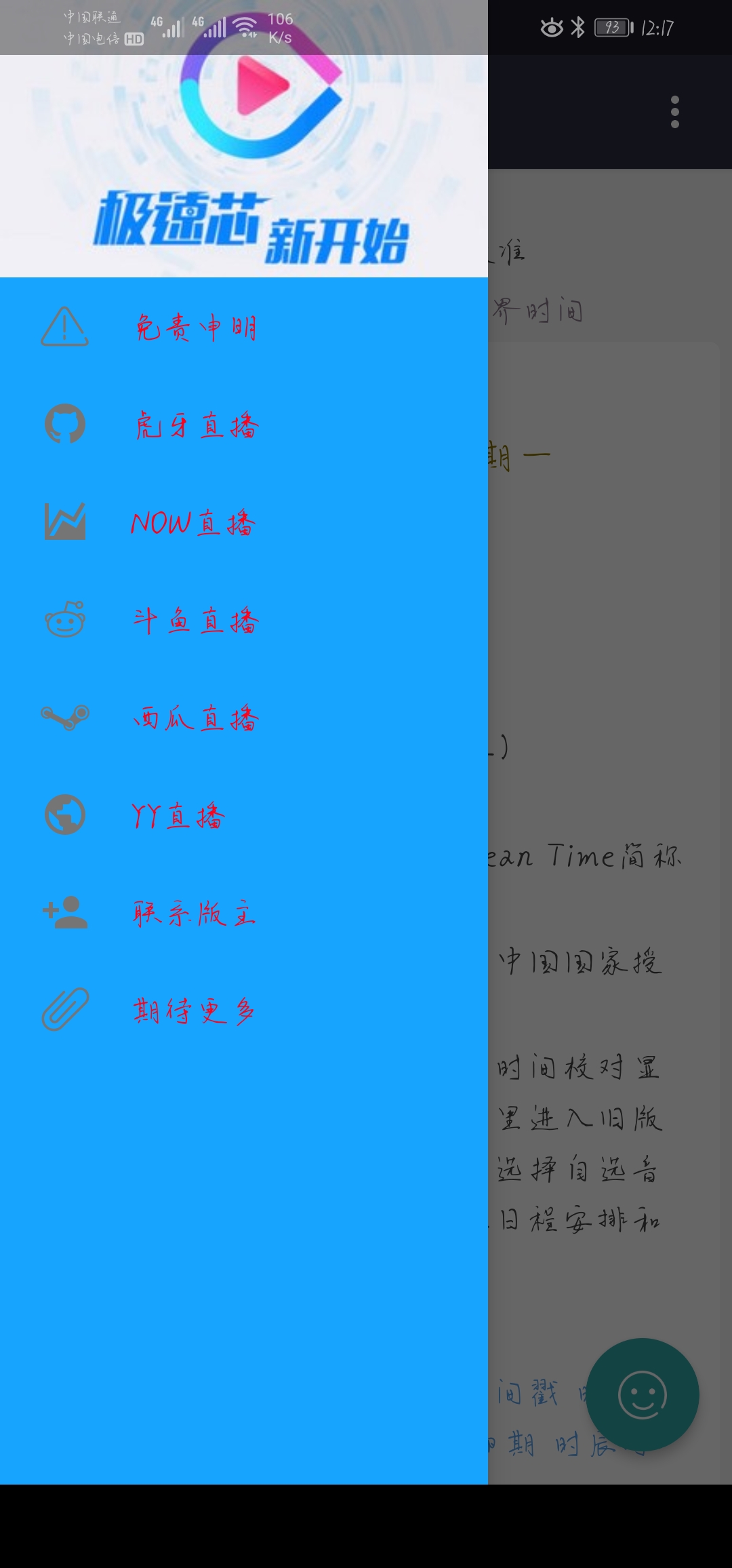Open 斗鱼直播 live channel

pos(197,621)
